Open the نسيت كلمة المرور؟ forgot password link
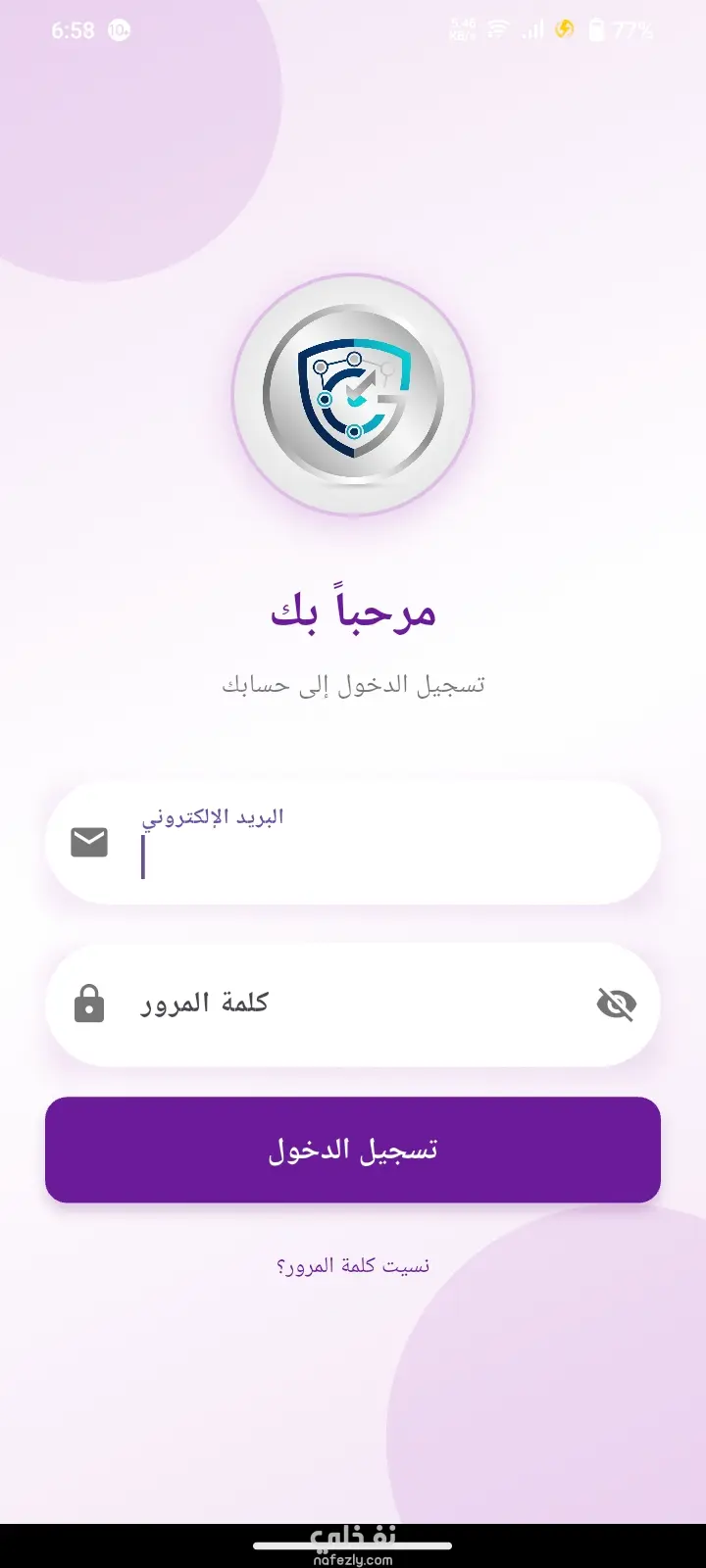The height and width of the screenshot is (1568, 706). 353,1266
